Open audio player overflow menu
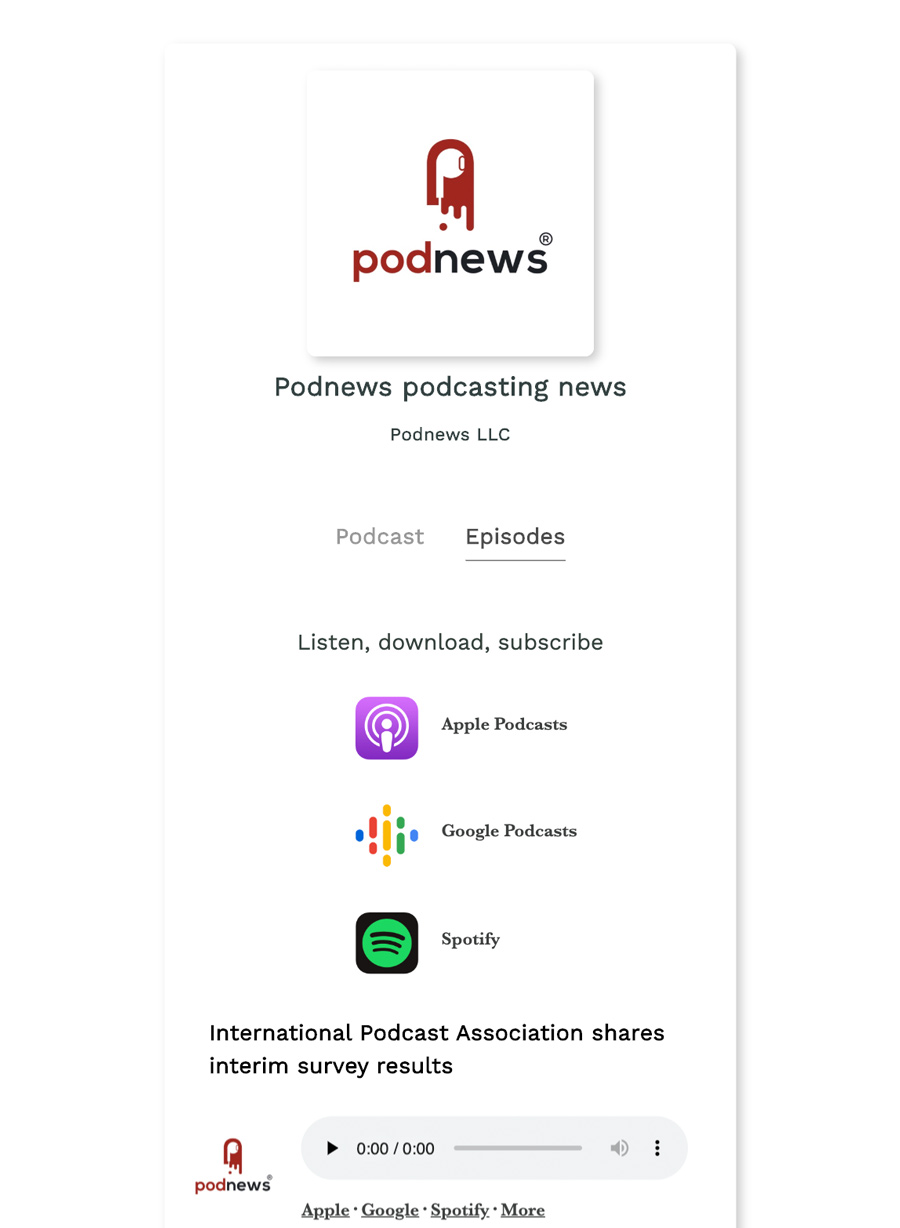This screenshot has height=1228, width=900. [x=657, y=1149]
